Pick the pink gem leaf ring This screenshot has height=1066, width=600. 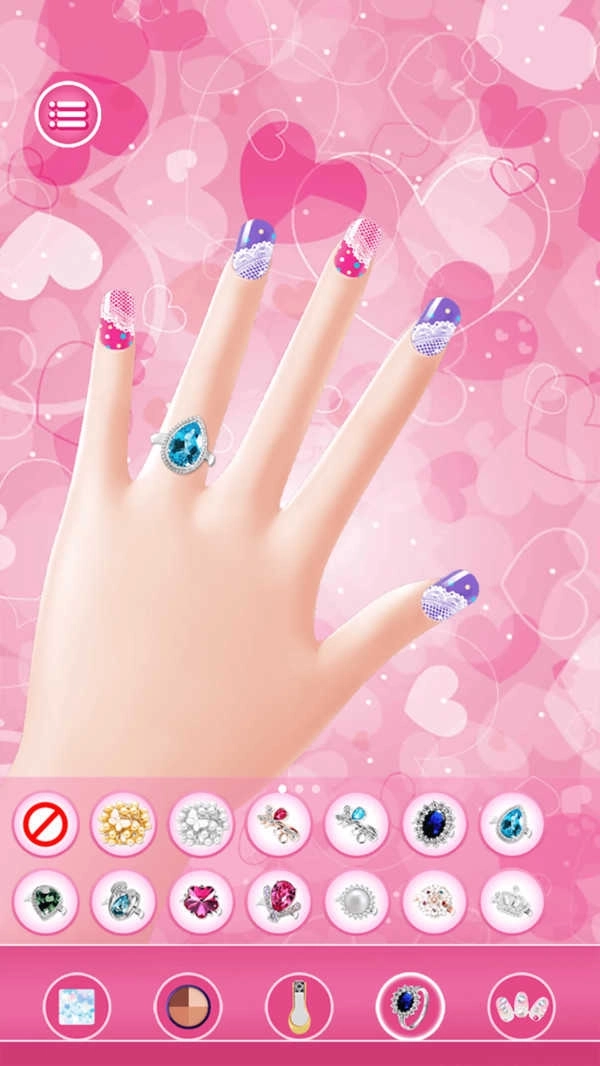pyautogui.click(x=279, y=824)
